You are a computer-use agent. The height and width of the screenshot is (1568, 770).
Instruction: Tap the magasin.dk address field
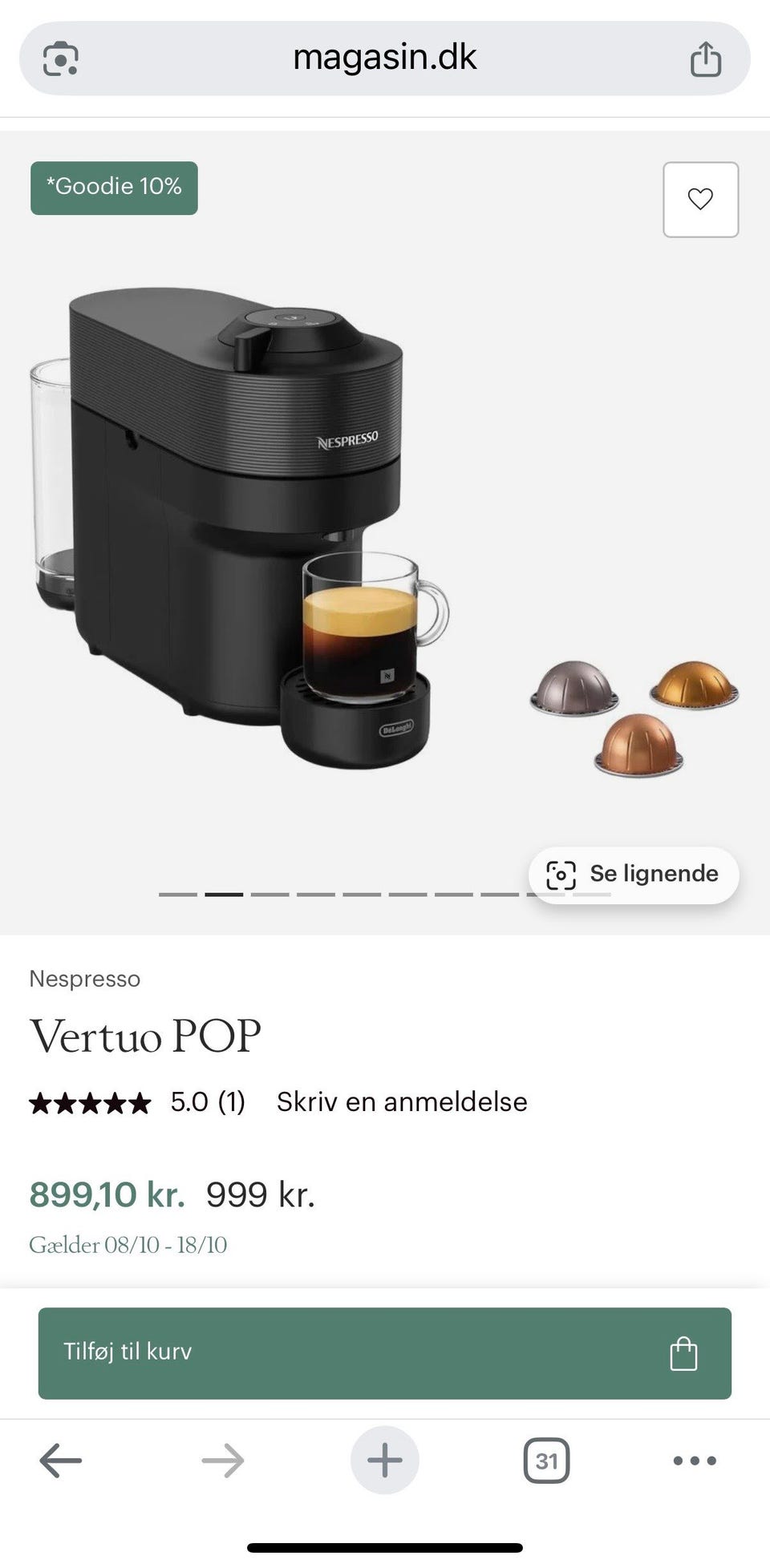385,58
